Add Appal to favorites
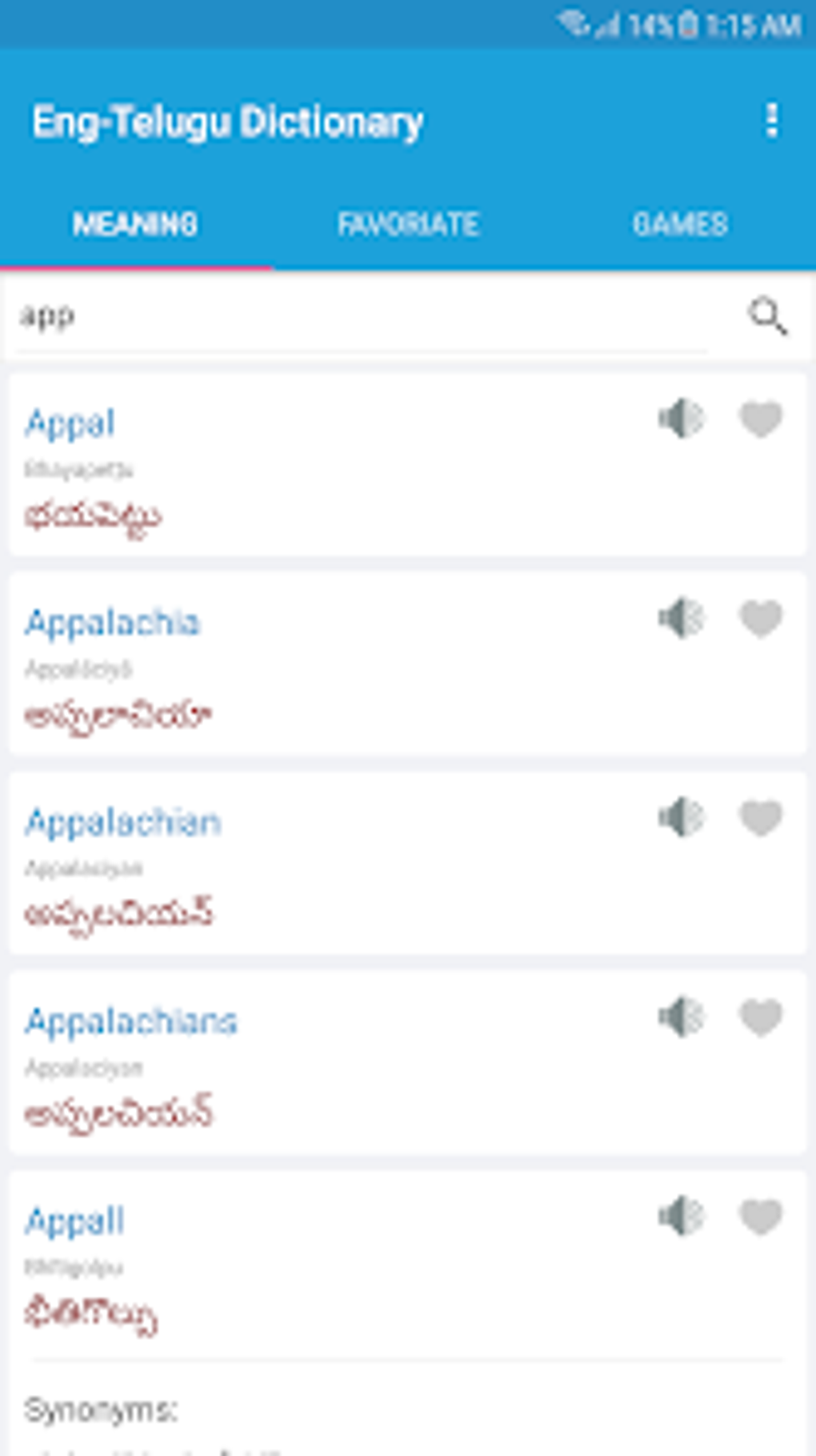 pyautogui.click(x=761, y=419)
